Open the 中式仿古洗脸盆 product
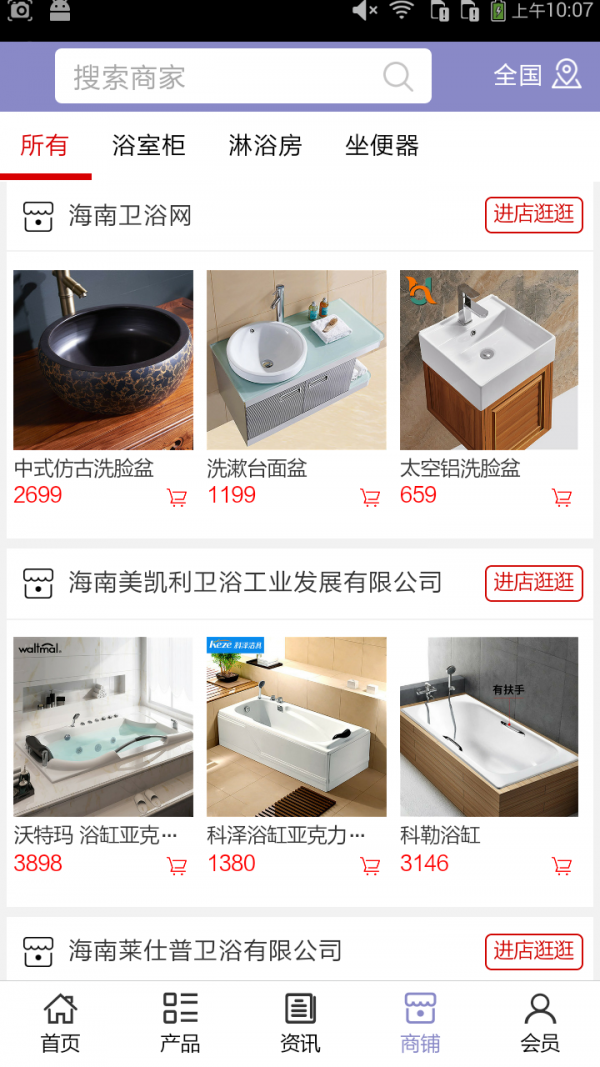Viewport: 600px width, 1067px height. tap(103, 360)
